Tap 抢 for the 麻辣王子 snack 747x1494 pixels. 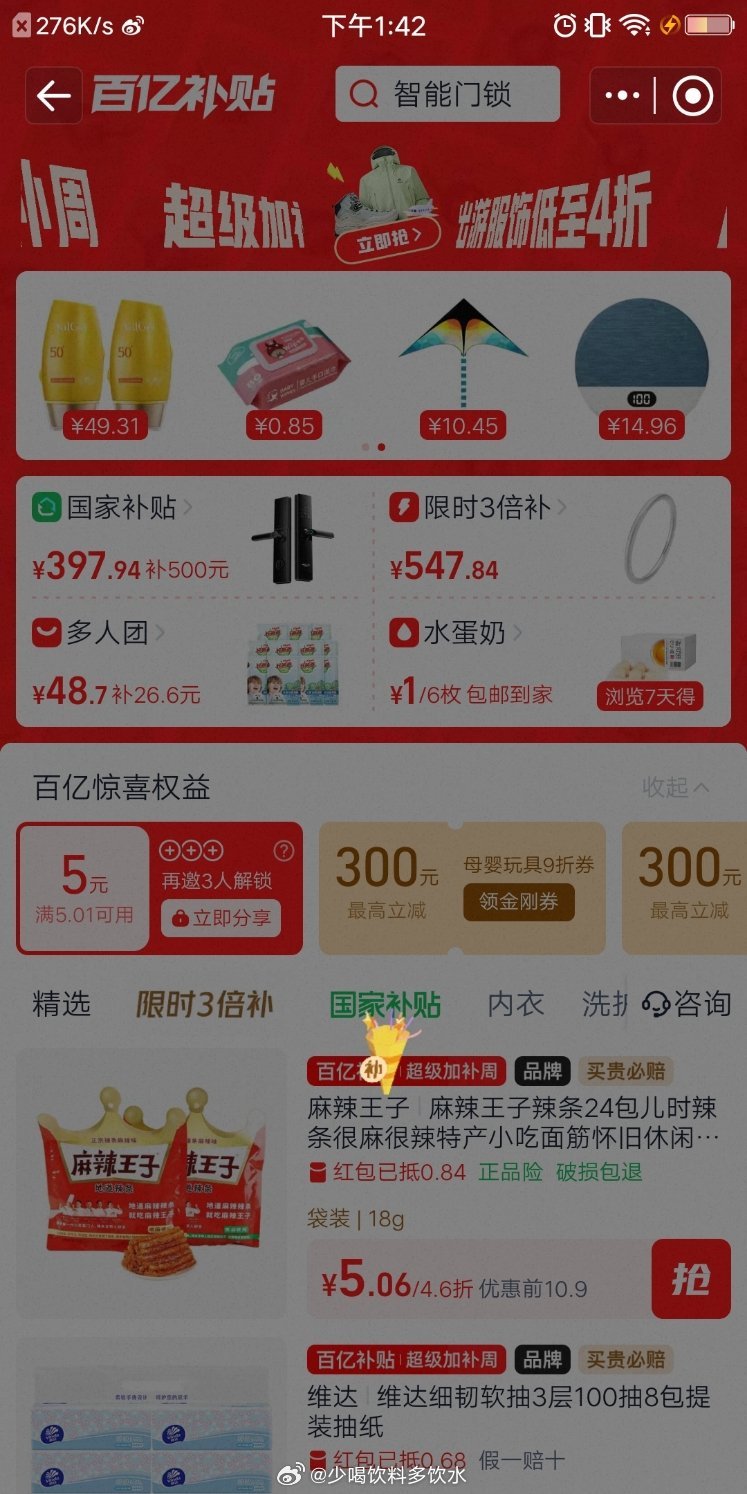click(x=691, y=1280)
